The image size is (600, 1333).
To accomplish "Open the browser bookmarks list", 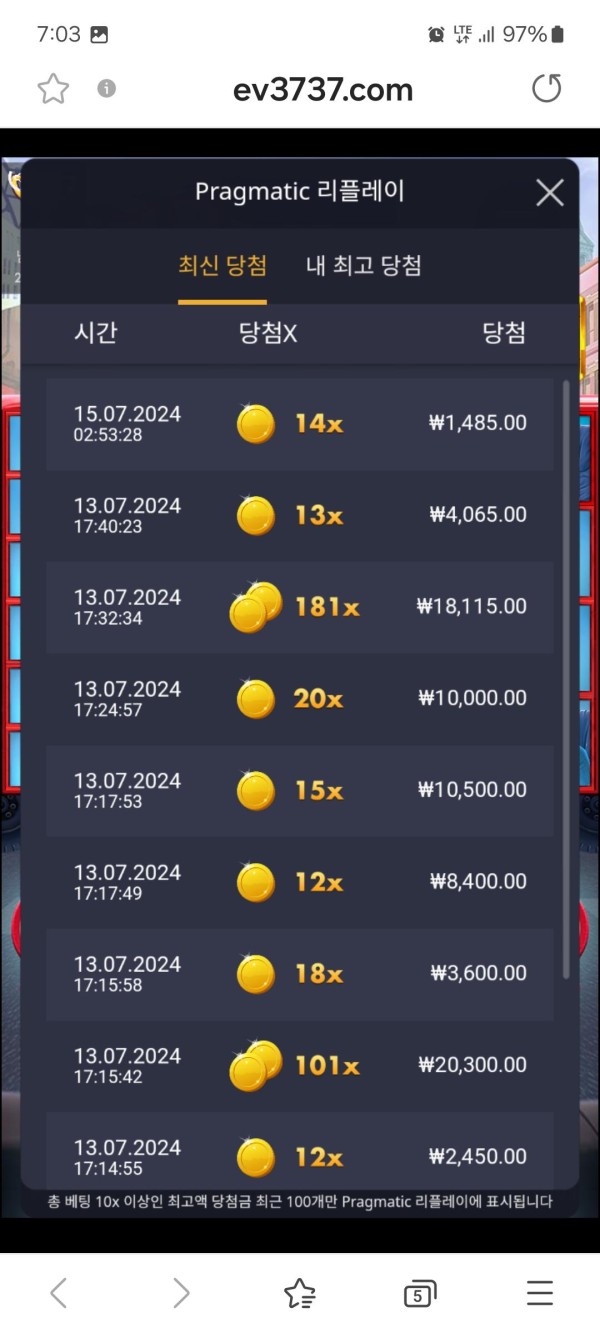I will point(299,1293).
